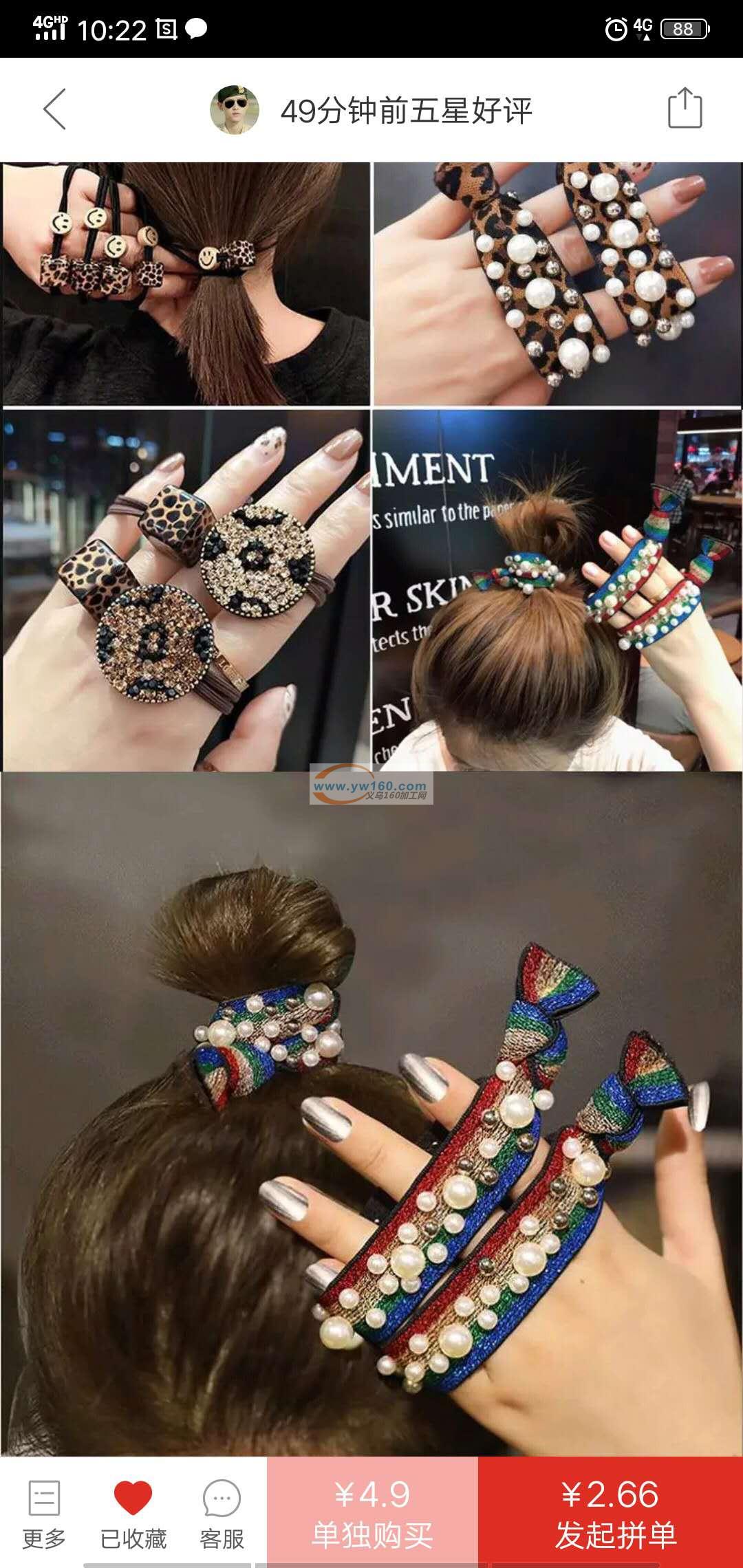View the smiley leopard hair tie photo

coord(186,283)
